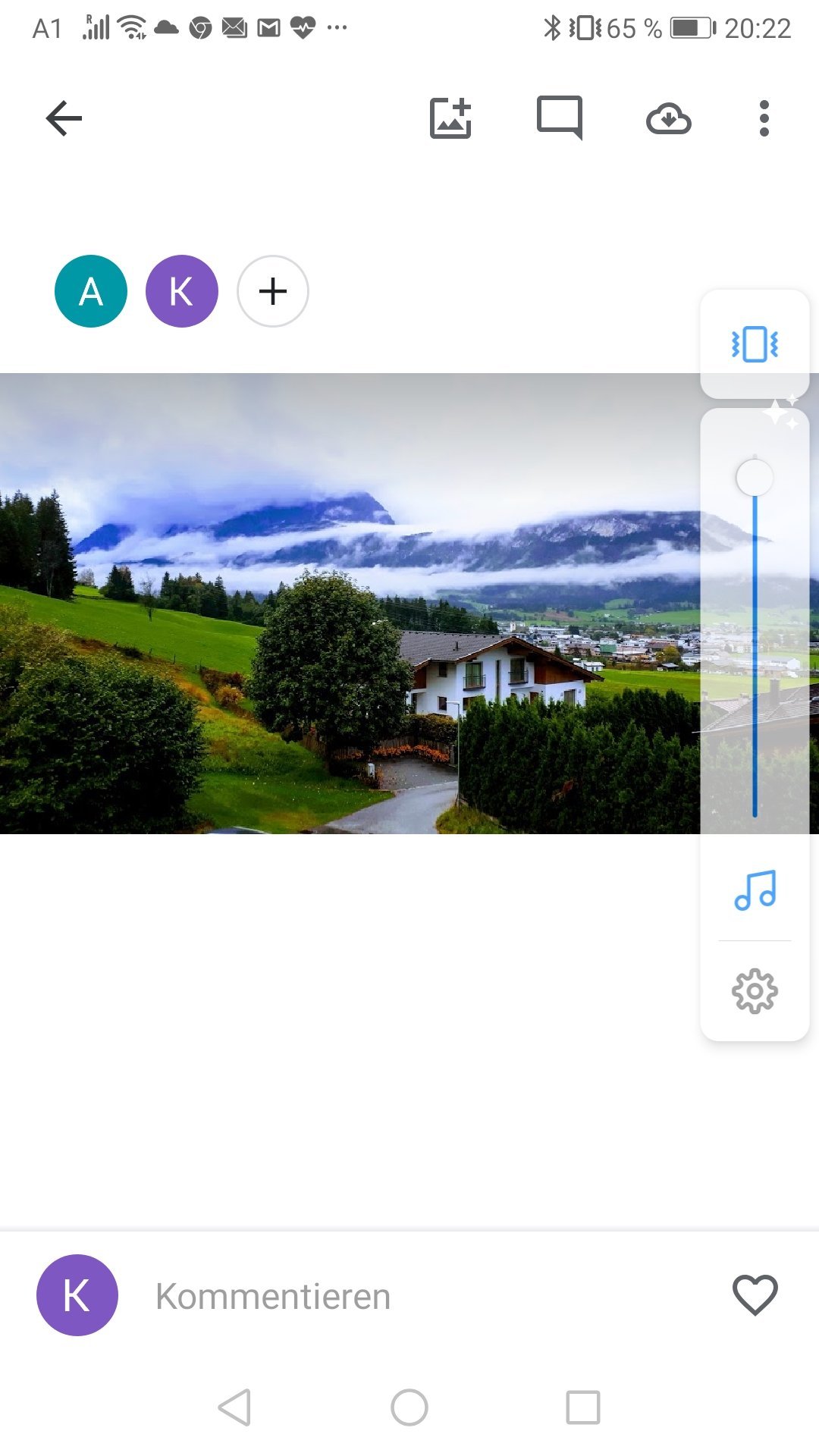The image size is (819, 1456).
Task: View member with teal A avatar
Action: (x=91, y=291)
